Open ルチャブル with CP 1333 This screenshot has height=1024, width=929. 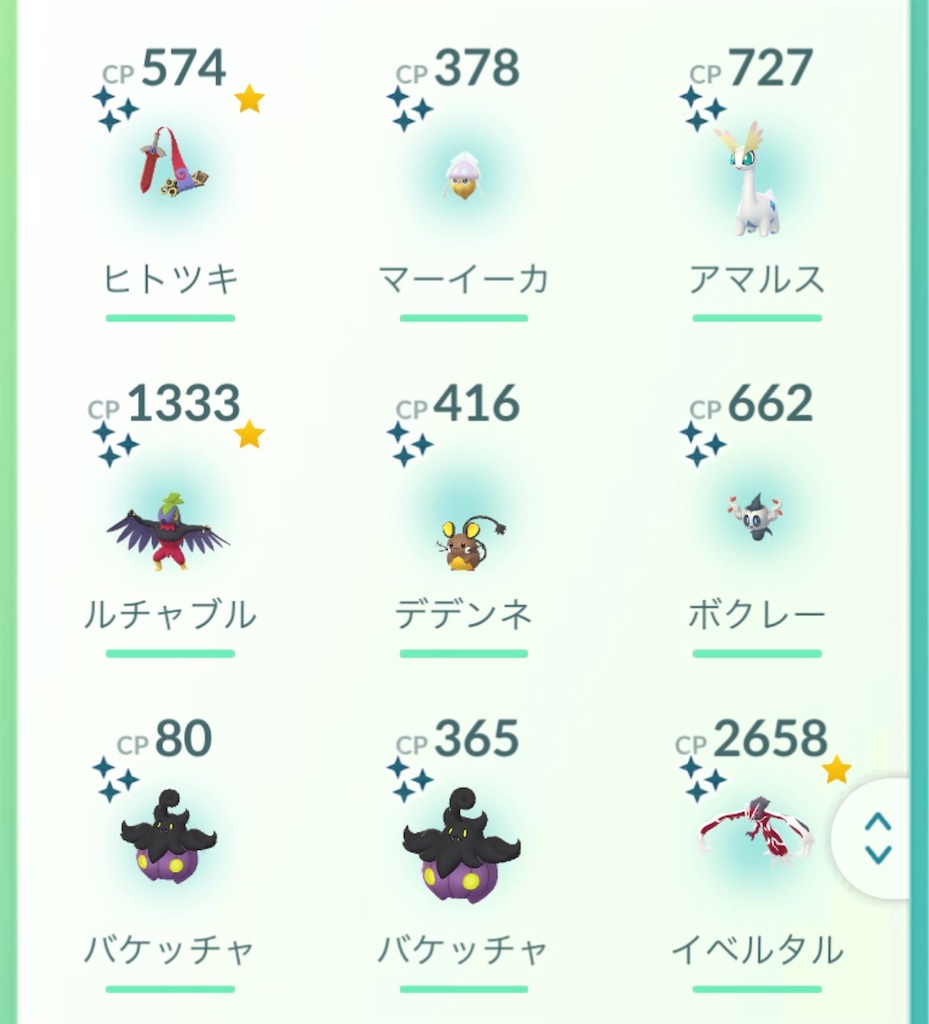(x=169, y=532)
